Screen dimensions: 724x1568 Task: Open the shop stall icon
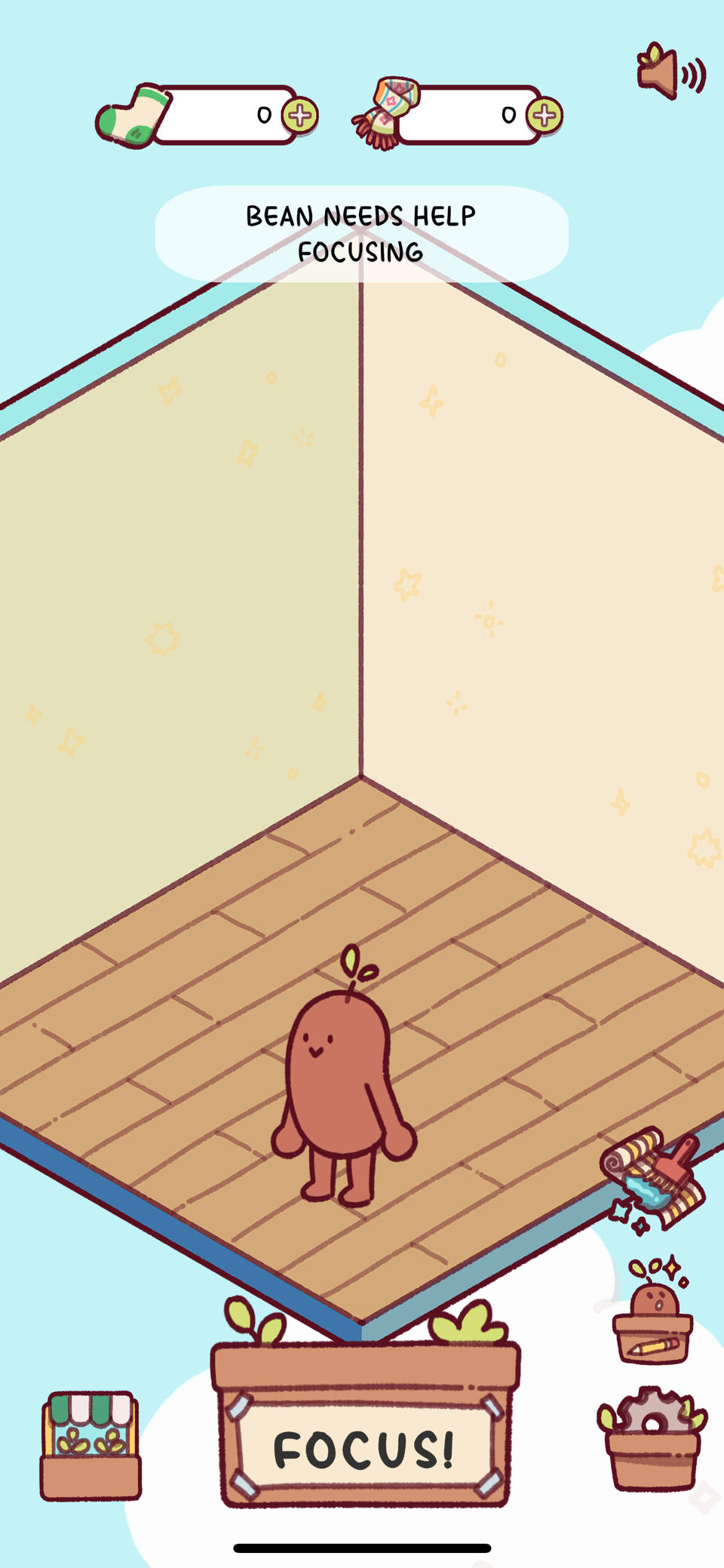90,1446
